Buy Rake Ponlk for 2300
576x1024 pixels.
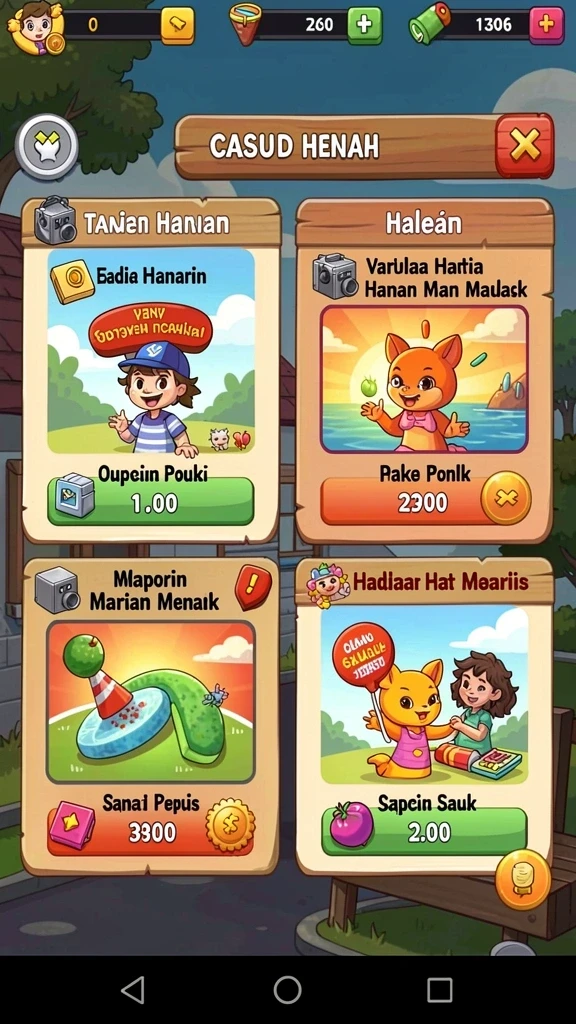424,501
